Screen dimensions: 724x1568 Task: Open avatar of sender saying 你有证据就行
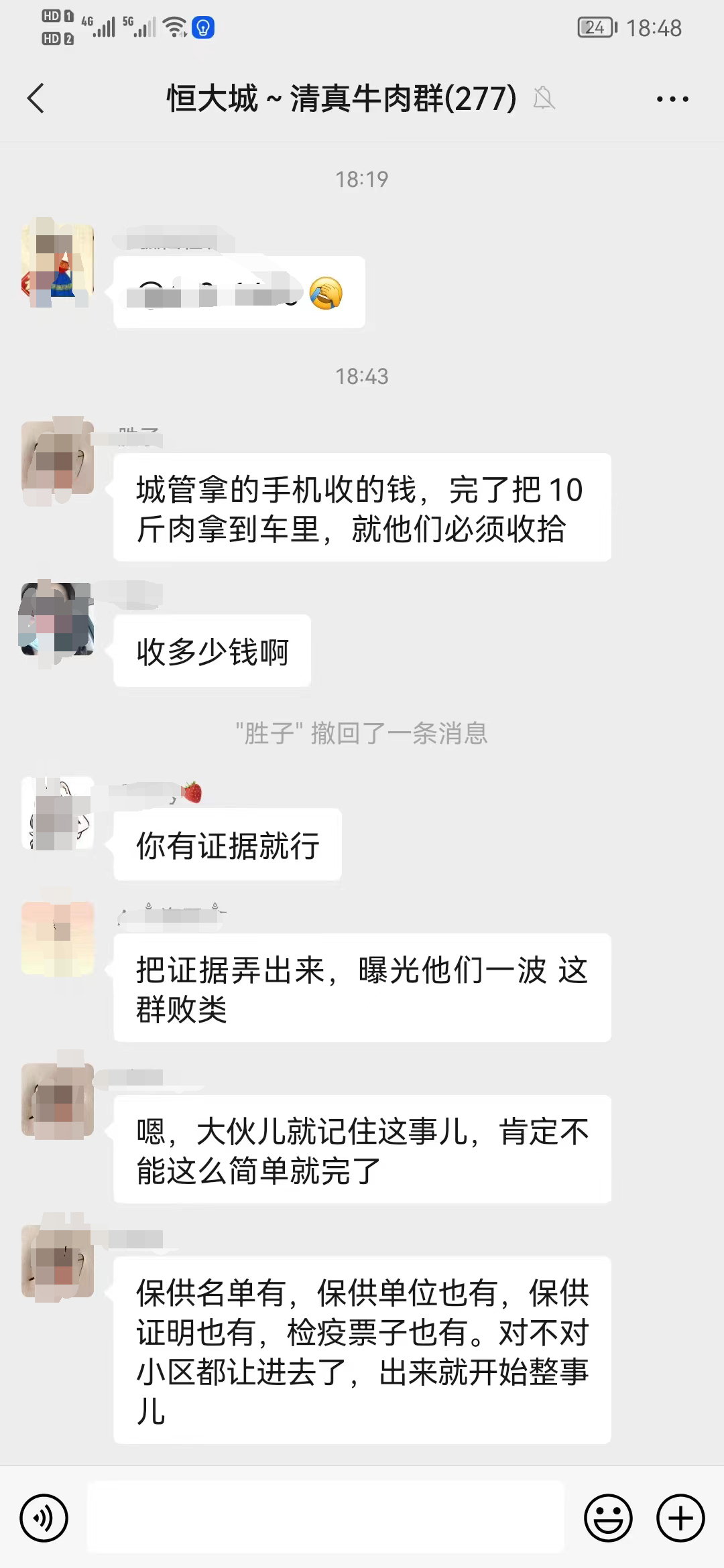[58, 813]
